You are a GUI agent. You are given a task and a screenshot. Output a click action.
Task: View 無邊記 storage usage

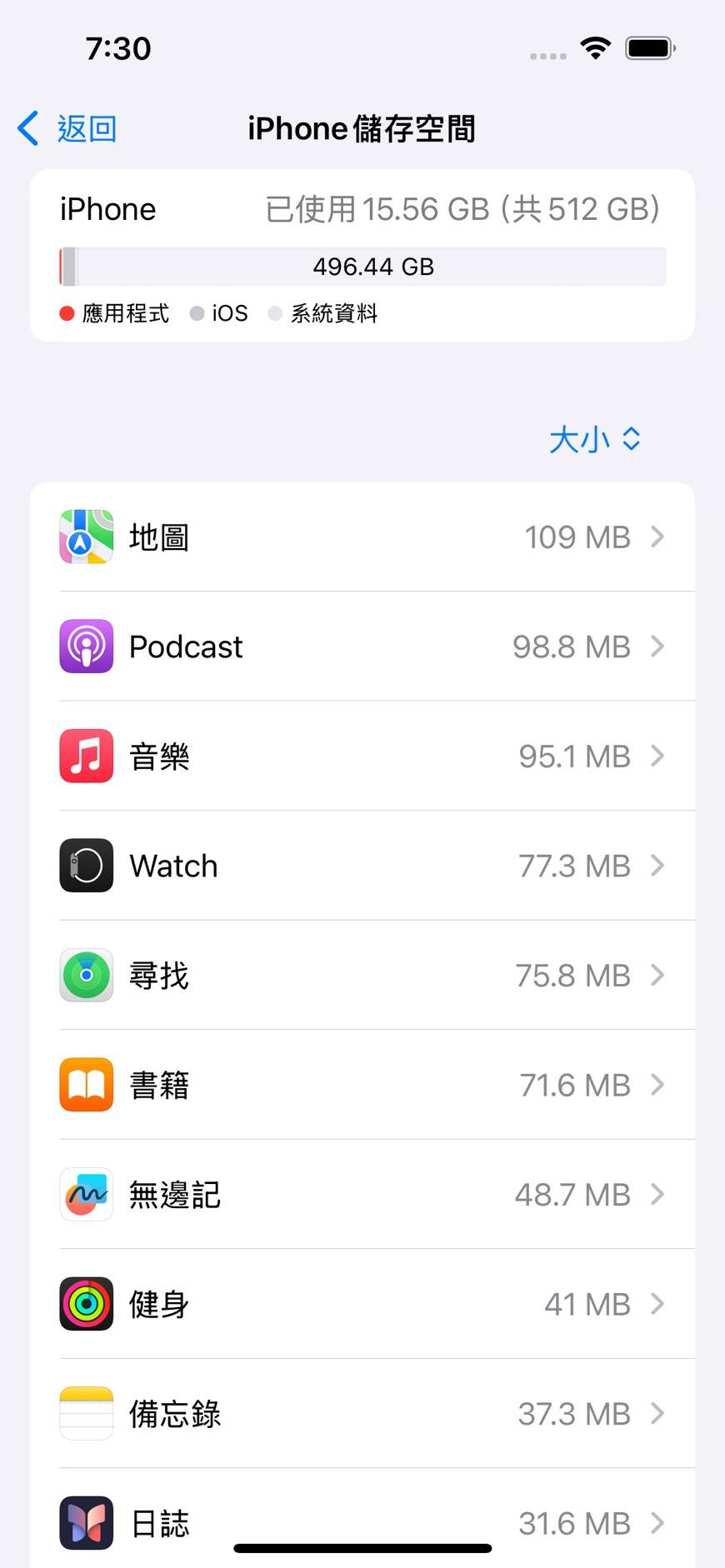click(362, 1195)
